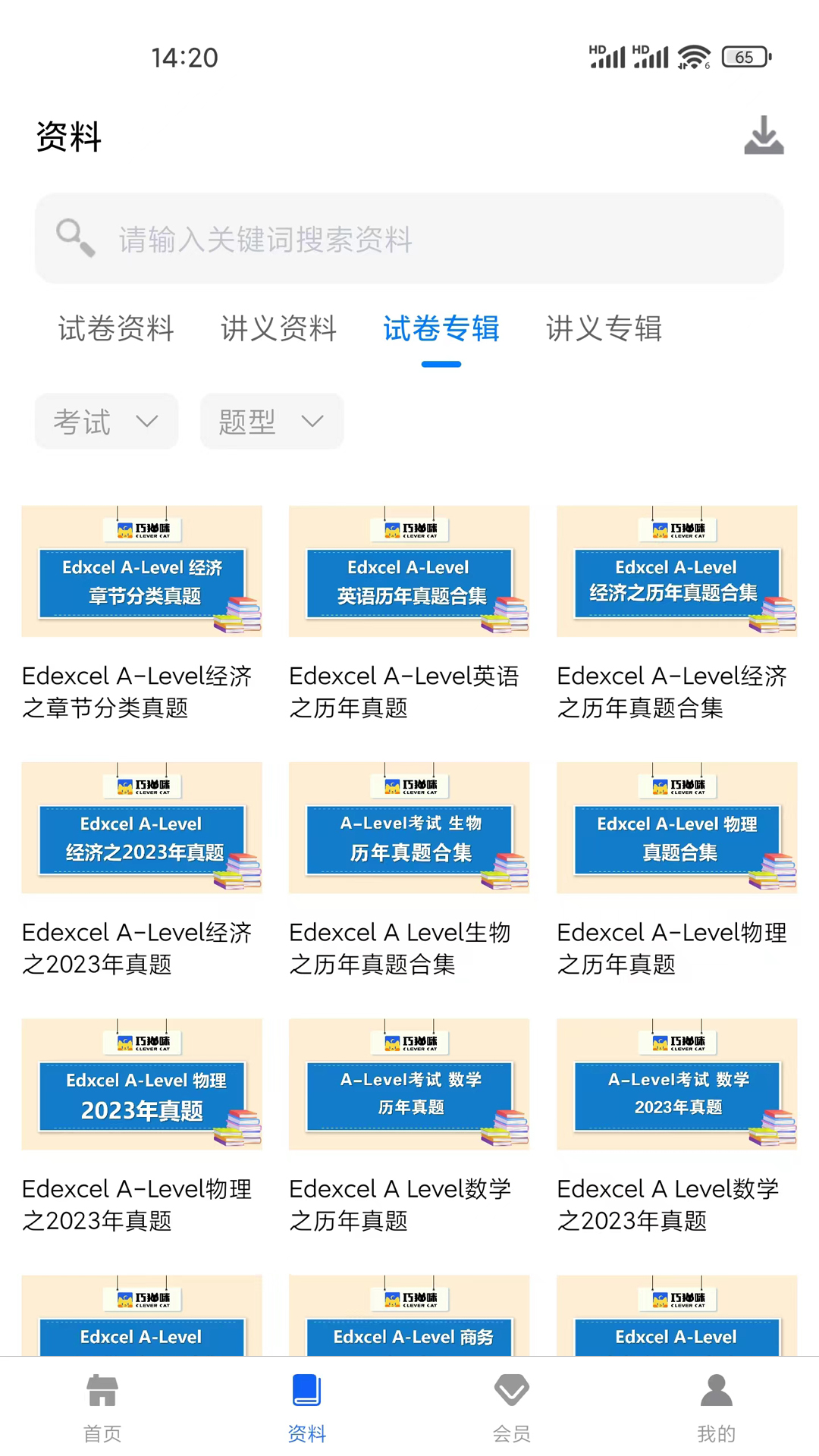Tap the 资料 bottom tab
The image size is (819, 1456).
307,1407
